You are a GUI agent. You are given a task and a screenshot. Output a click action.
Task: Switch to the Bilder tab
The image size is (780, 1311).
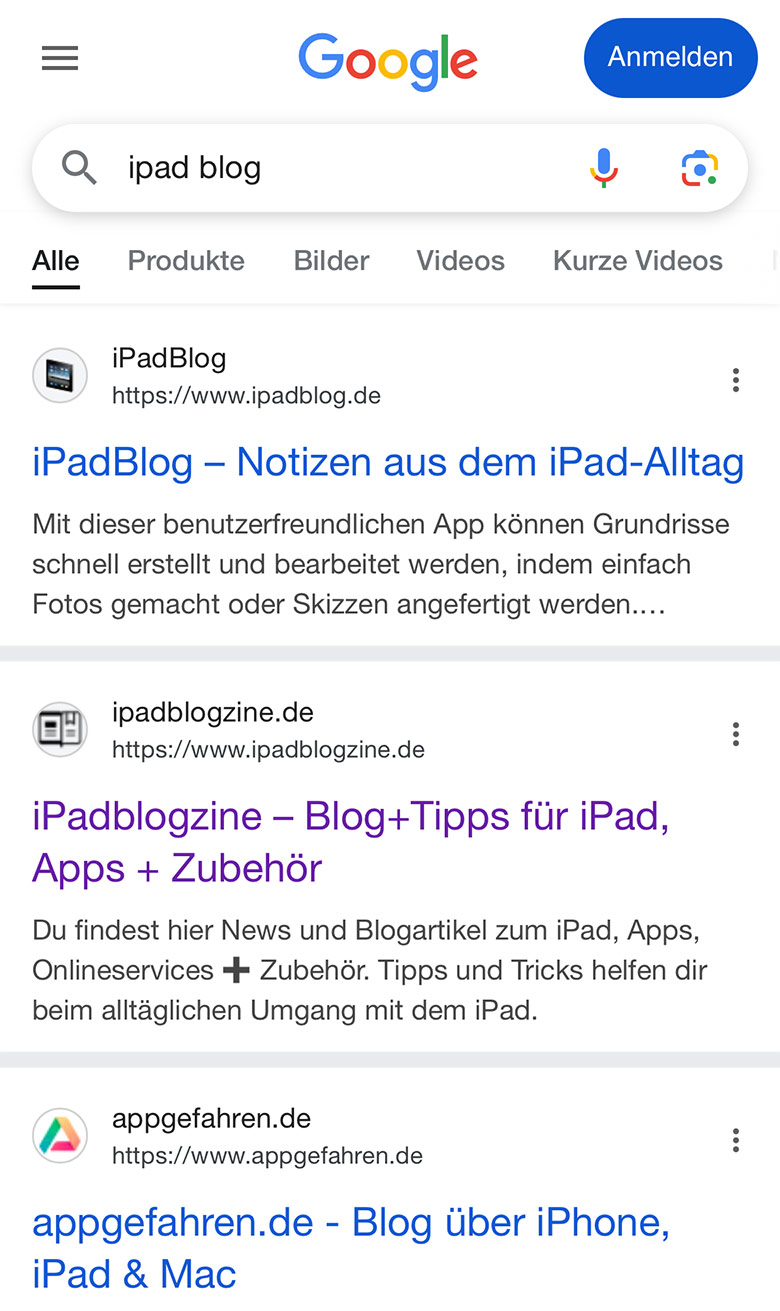point(330,261)
